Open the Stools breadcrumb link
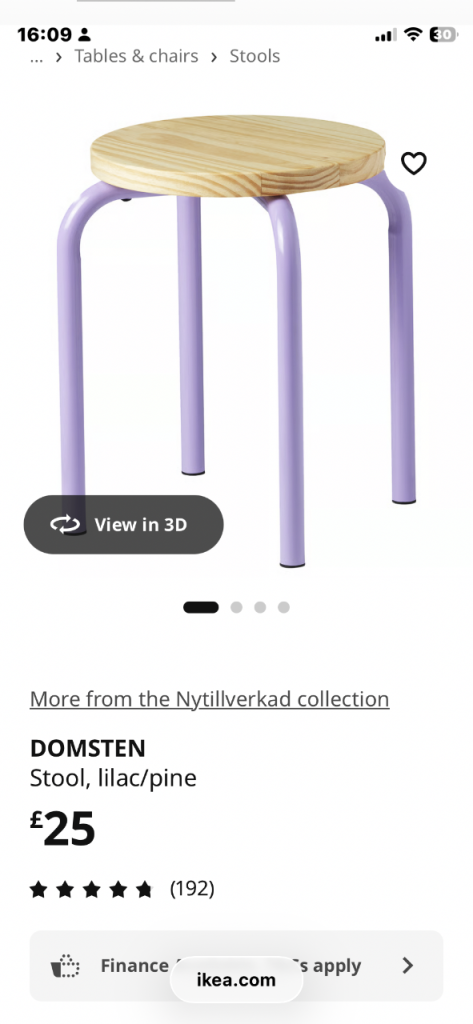473x1024 pixels. [x=255, y=56]
